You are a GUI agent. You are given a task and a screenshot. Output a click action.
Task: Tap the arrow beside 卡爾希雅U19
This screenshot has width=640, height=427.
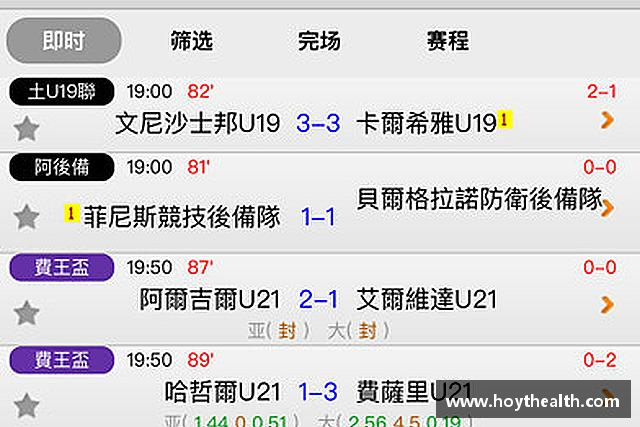(606, 120)
